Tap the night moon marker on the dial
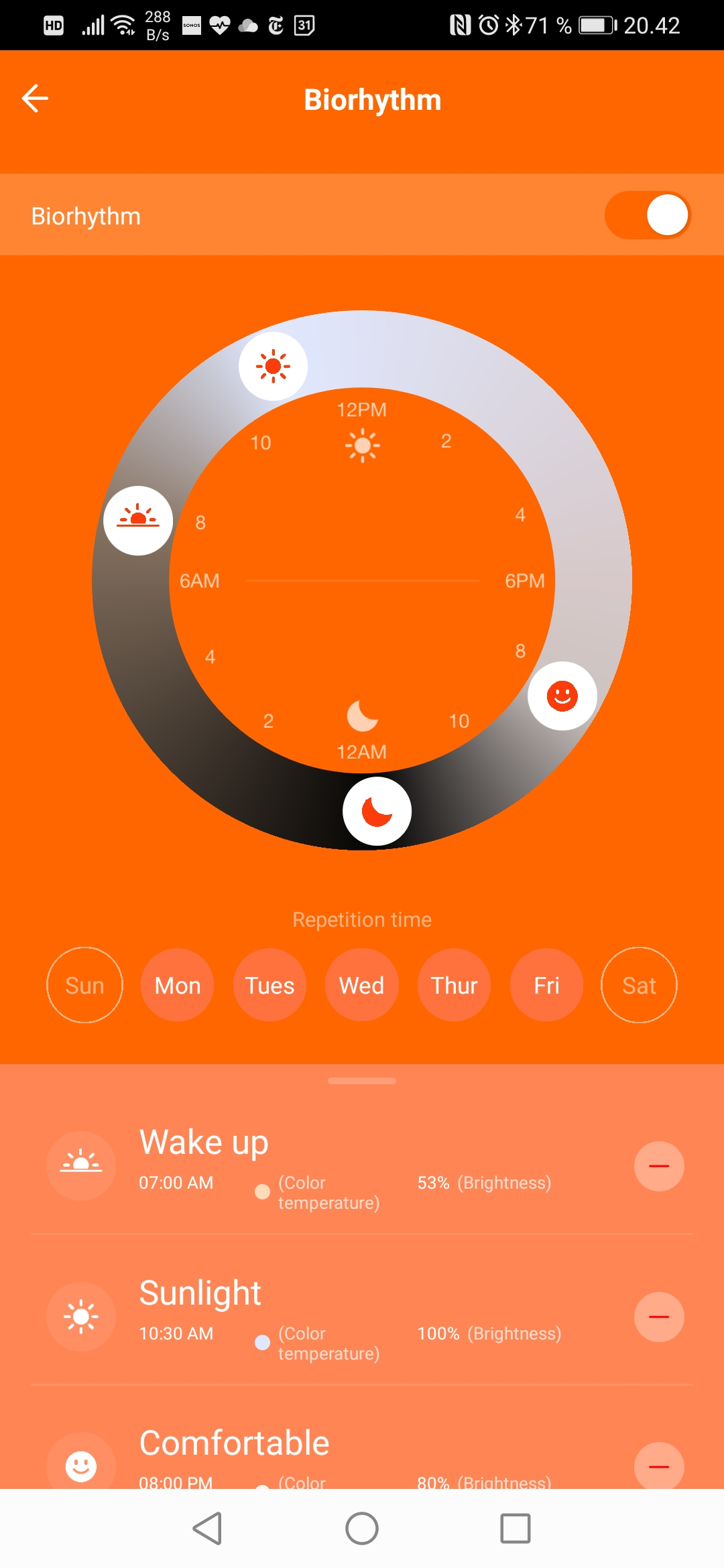Screen dimensions: 724x1568 point(377,811)
